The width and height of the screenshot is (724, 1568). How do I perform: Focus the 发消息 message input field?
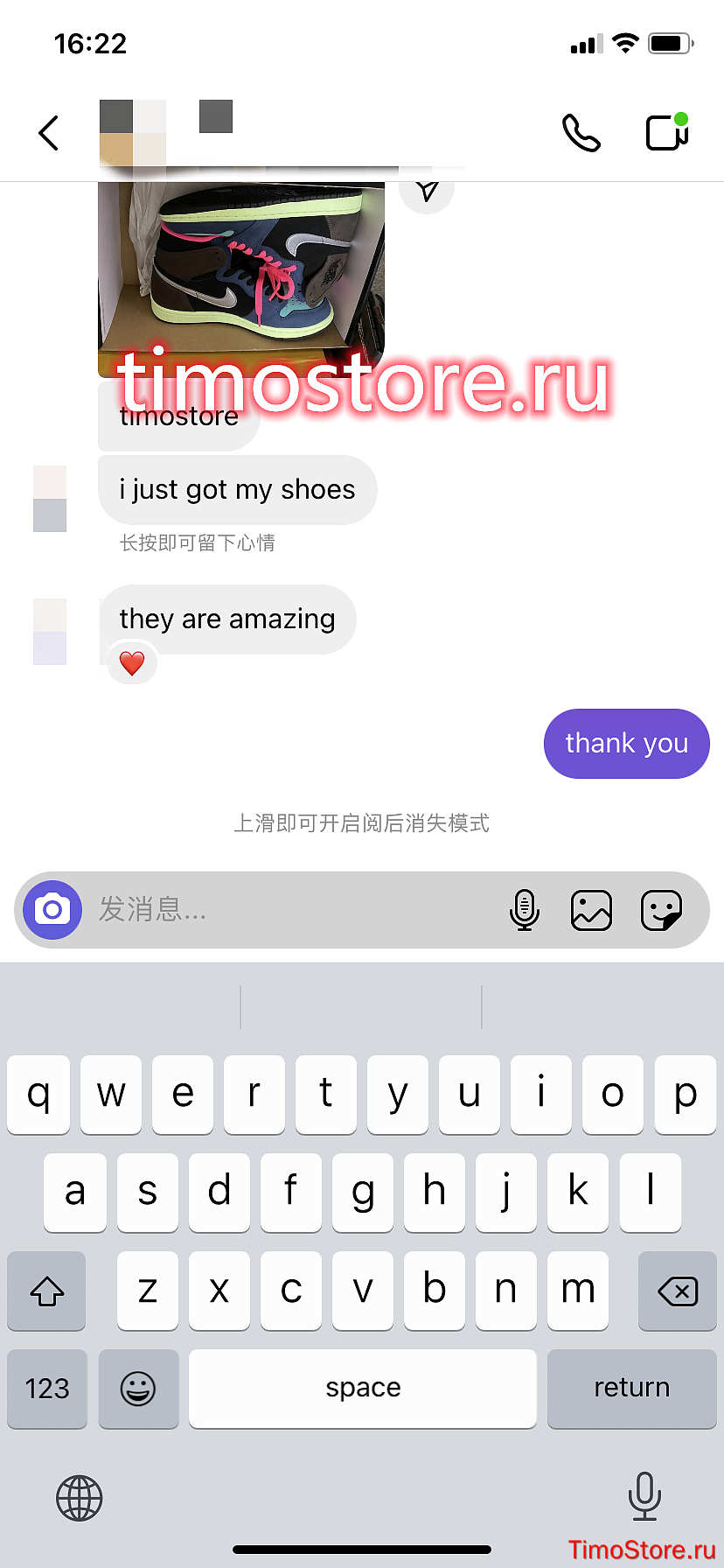point(293,910)
